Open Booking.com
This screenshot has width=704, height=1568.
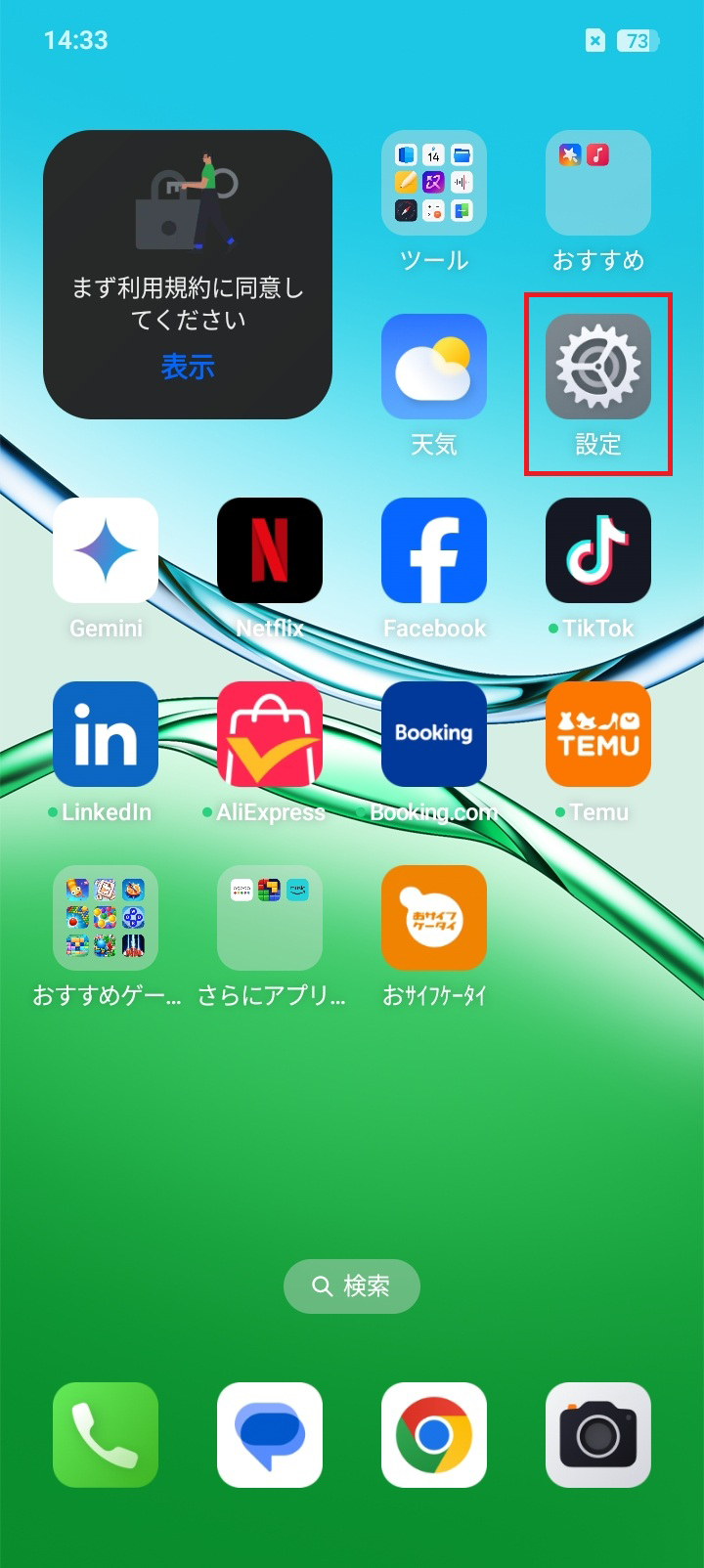[x=433, y=734]
